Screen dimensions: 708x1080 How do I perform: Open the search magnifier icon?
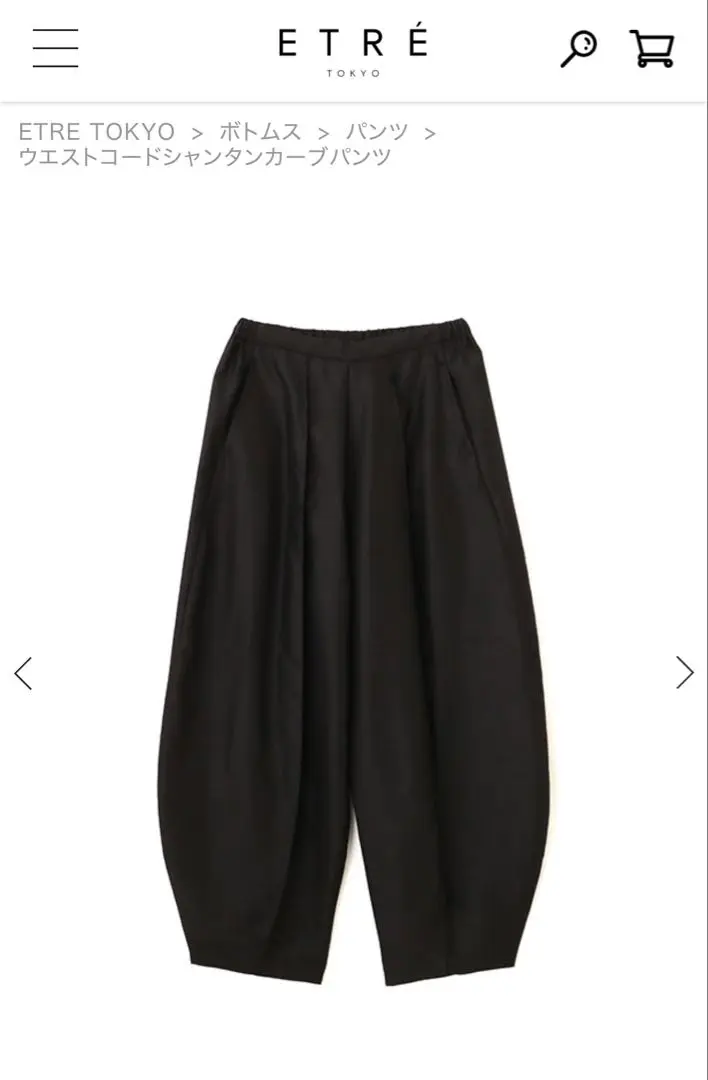(x=578, y=48)
